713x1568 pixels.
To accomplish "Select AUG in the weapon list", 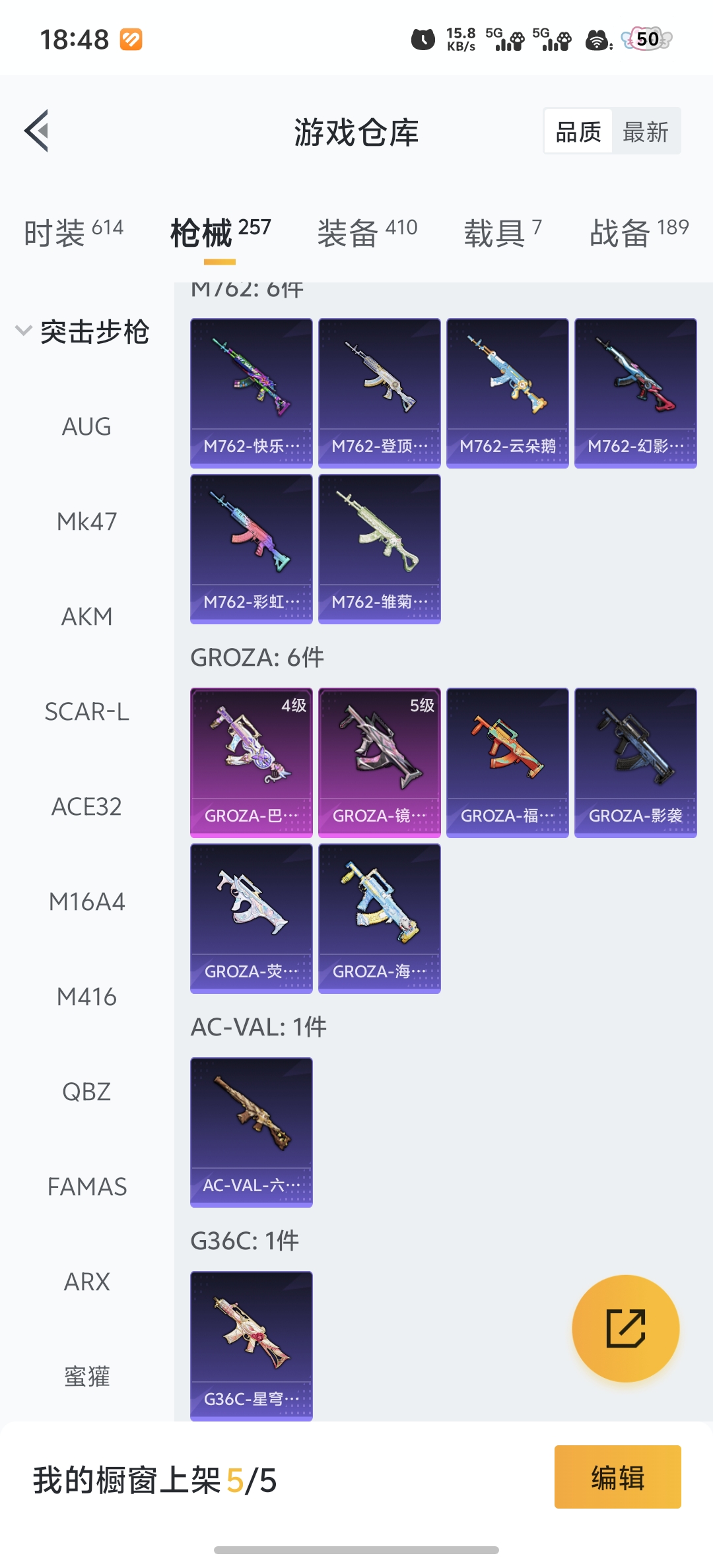I will [x=86, y=427].
